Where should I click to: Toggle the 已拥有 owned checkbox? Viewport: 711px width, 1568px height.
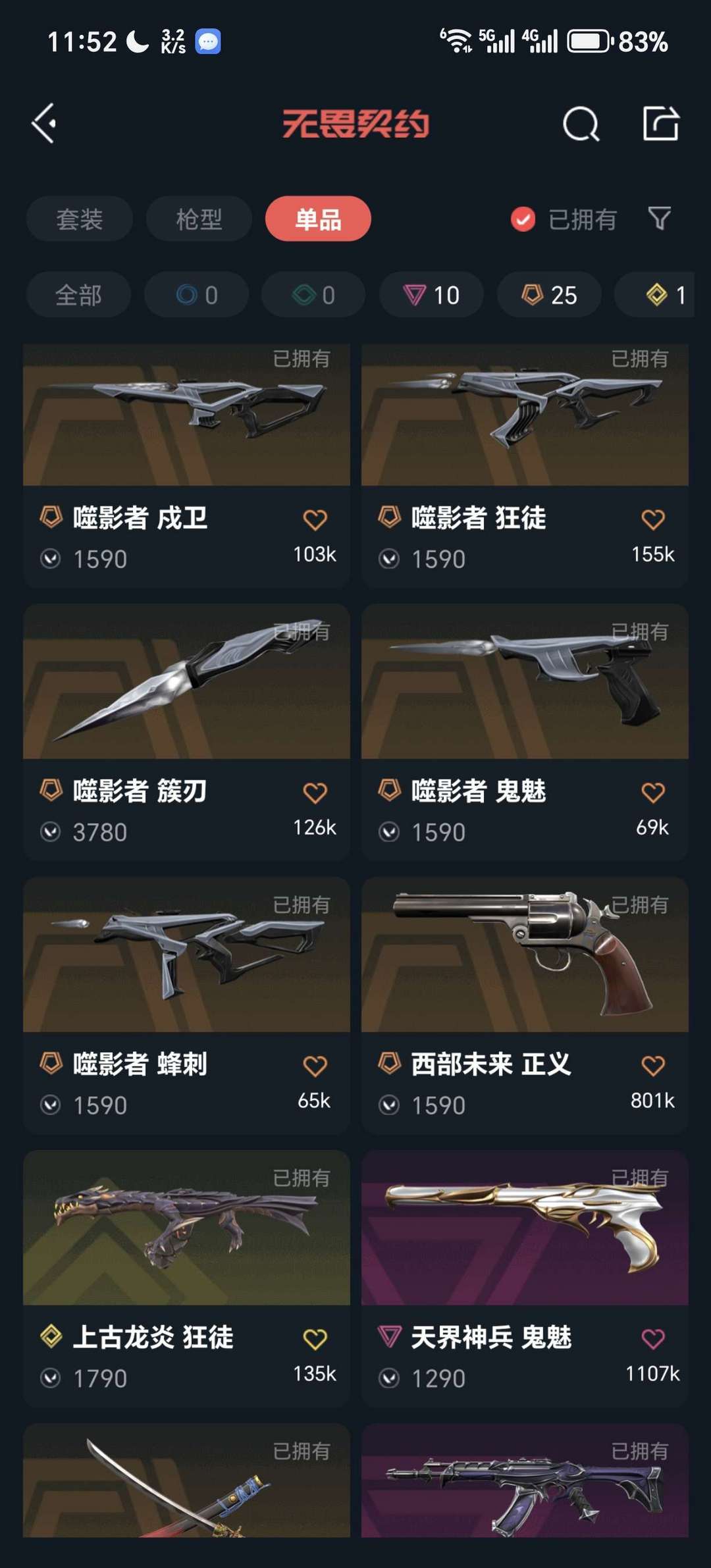[x=522, y=219]
